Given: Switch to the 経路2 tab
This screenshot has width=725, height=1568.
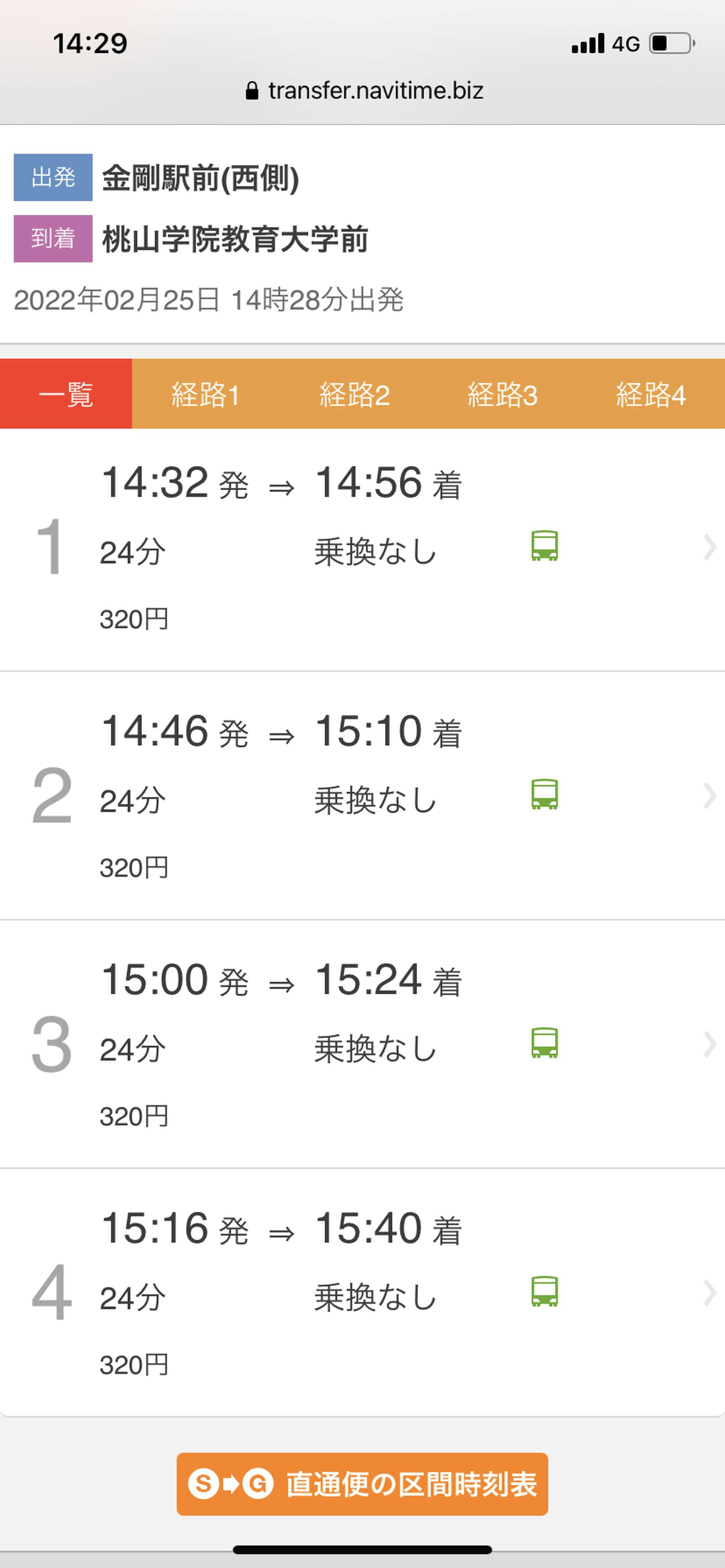Looking at the screenshot, I should pyautogui.click(x=355, y=394).
